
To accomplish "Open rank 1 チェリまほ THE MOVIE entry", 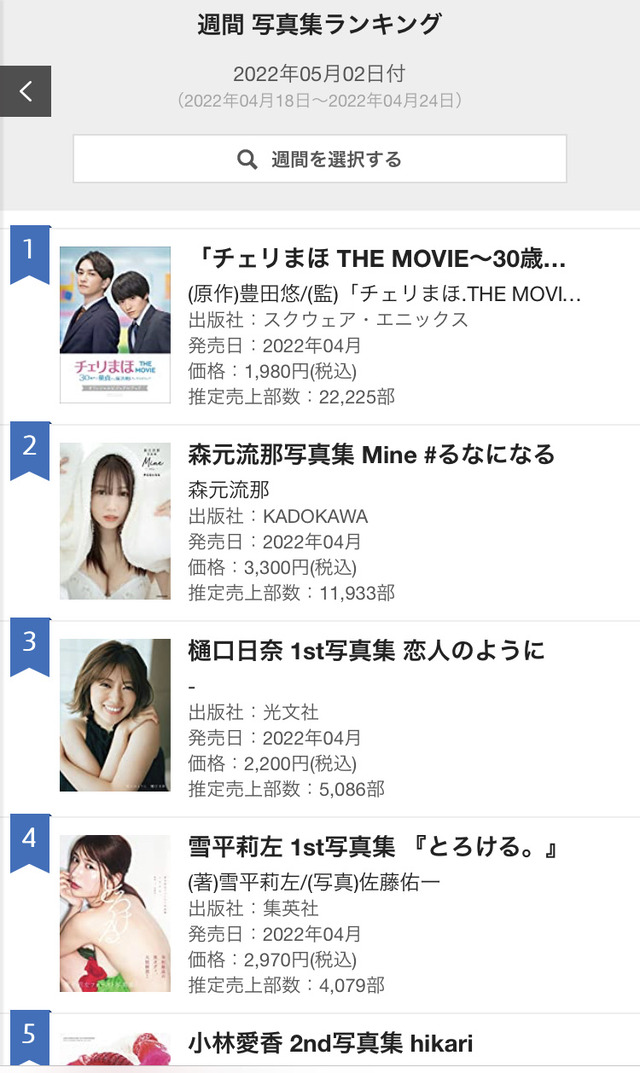I will (320, 326).
